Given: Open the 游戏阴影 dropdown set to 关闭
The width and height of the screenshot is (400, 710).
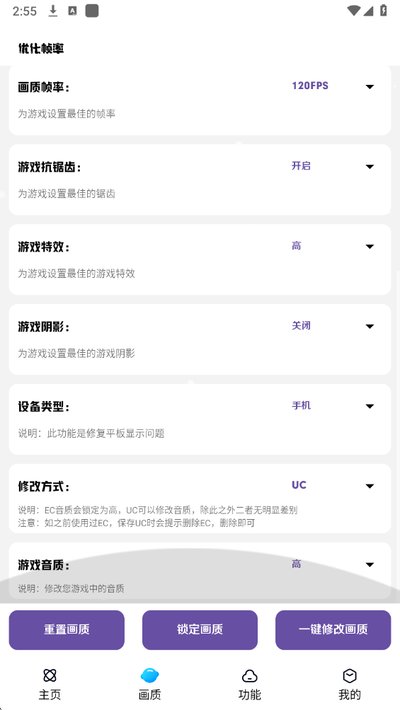Looking at the screenshot, I should 333,326.
